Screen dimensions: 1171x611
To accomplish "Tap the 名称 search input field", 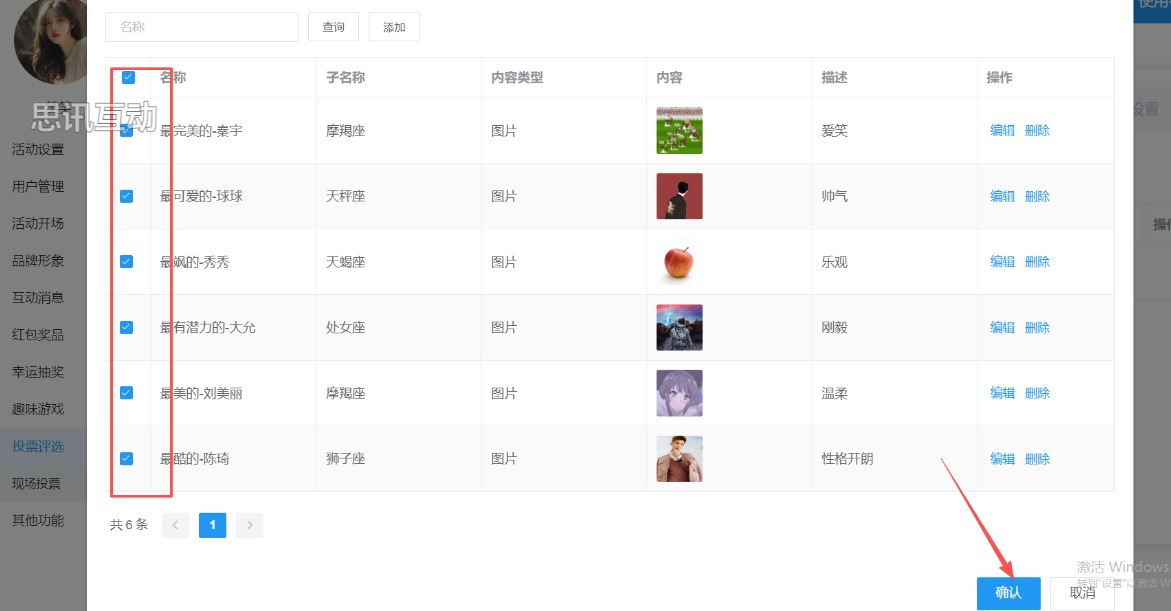I will [201, 27].
